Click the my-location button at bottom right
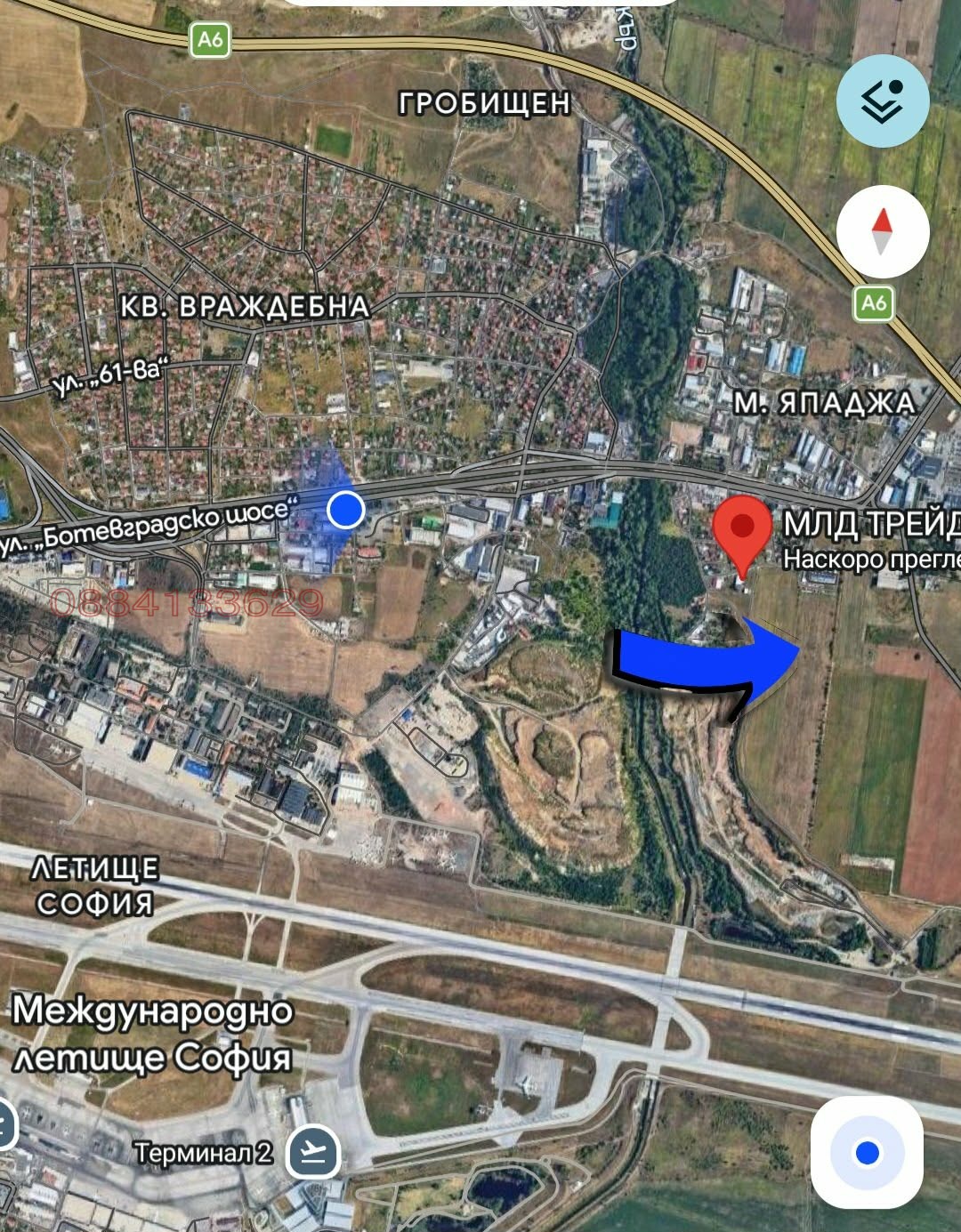The image size is (961, 1232). pos(868,1152)
